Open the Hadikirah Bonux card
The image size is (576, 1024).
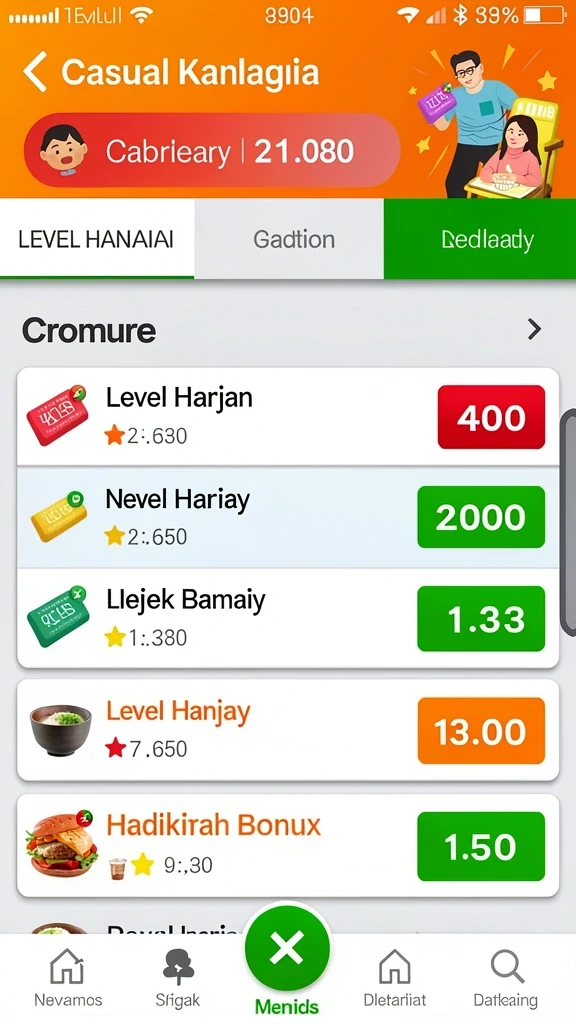[x=288, y=846]
